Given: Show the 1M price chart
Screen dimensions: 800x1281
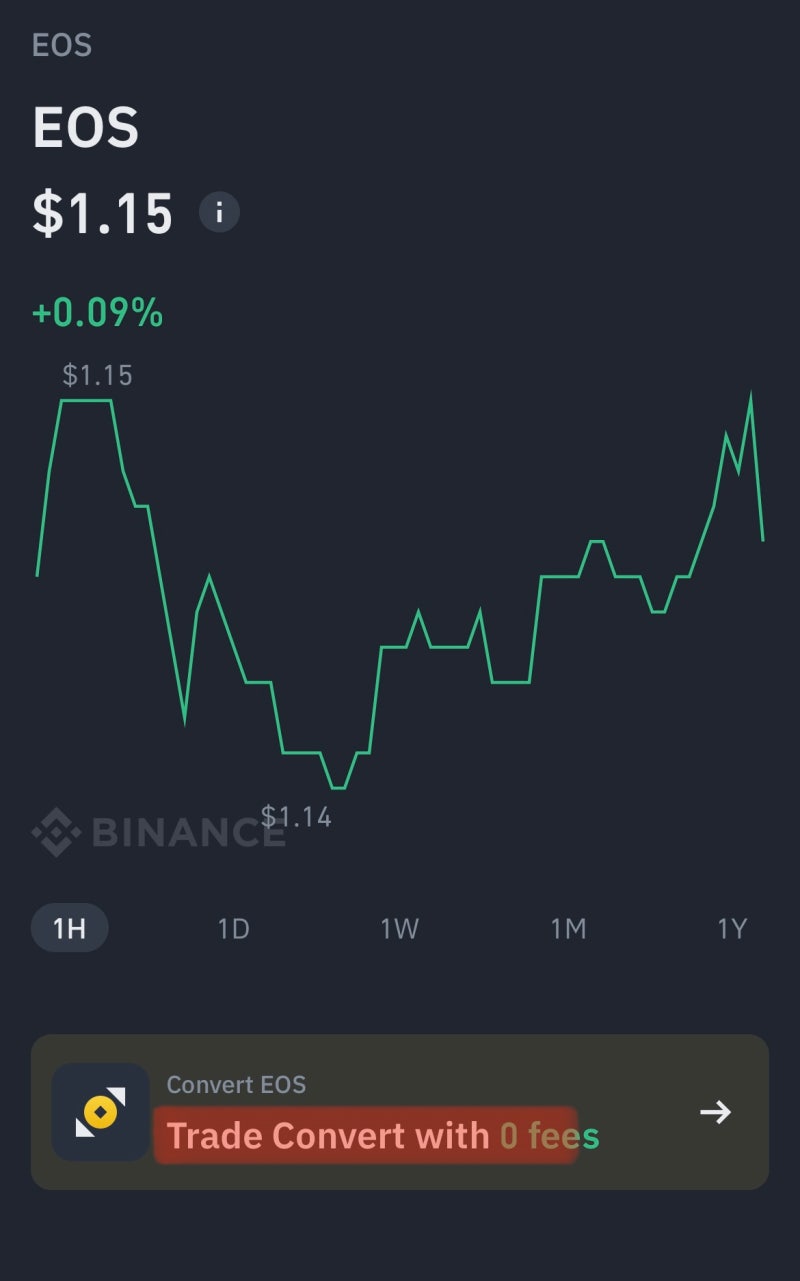Looking at the screenshot, I should 568,928.
